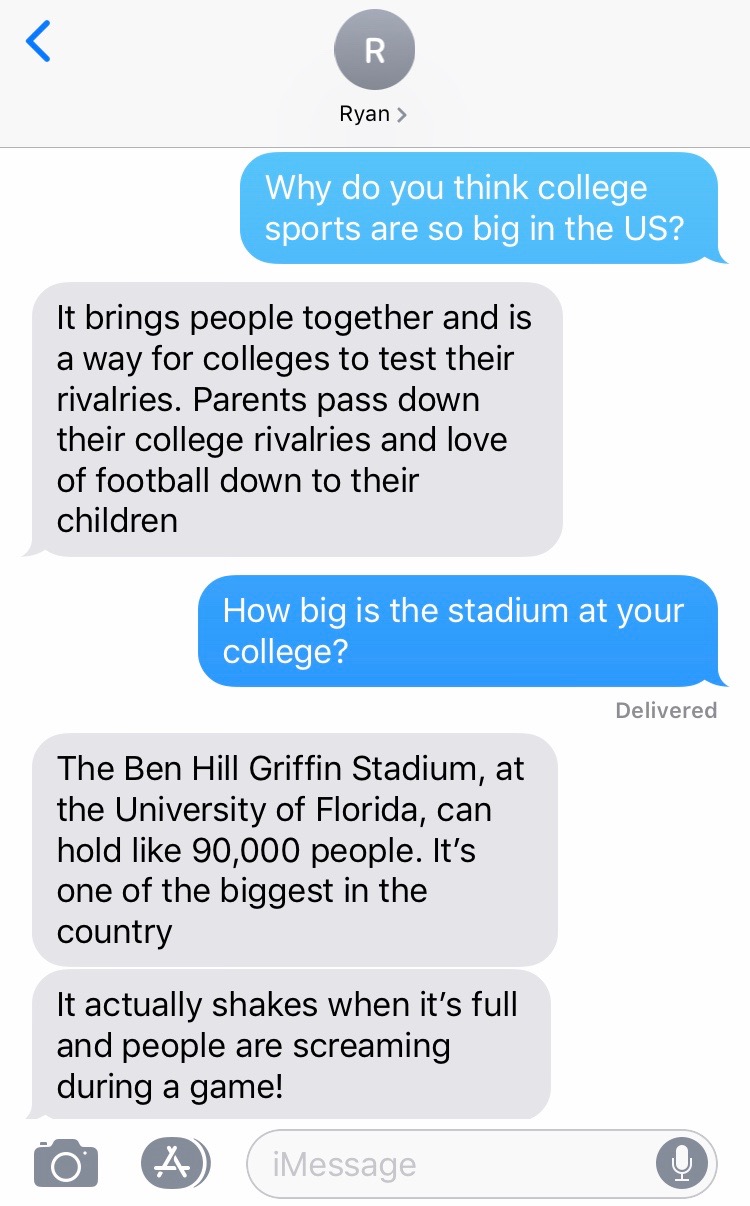Tap the microphone to record audio
Viewport: 750px width, 1206px height.
click(x=682, y=1163)
